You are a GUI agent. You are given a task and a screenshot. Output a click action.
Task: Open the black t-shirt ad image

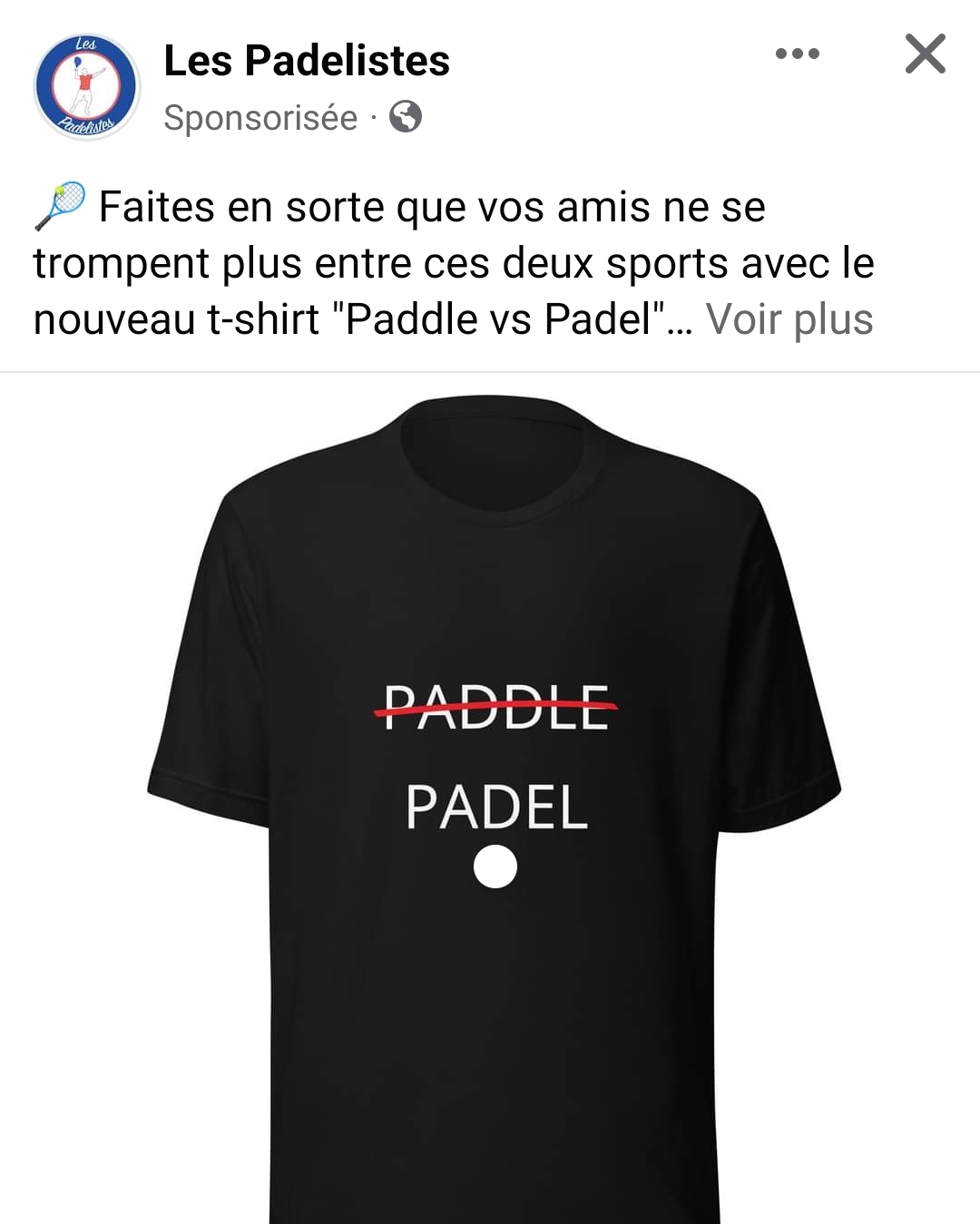tap(495, 798)
